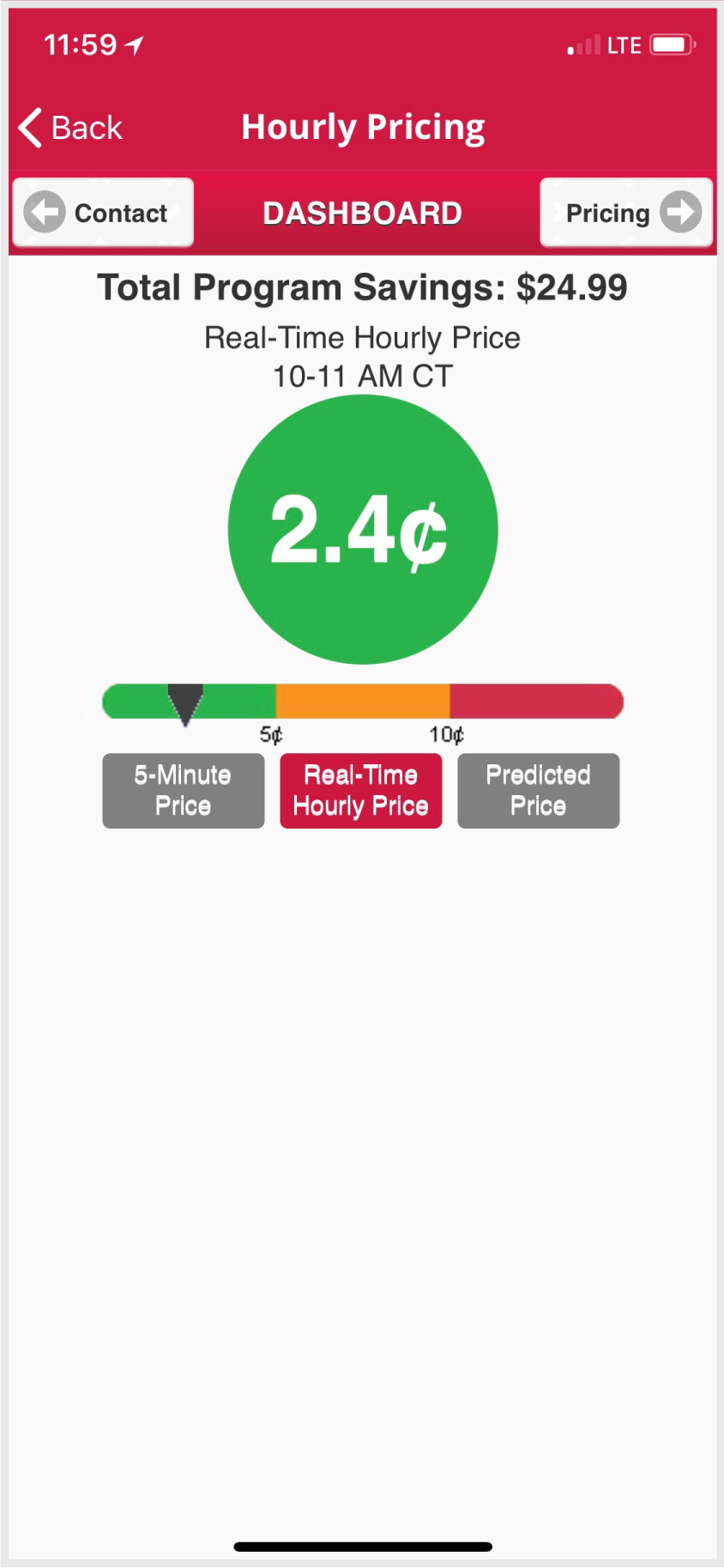The height and width of the screenshot is (1568, 724).
Task: Keep Real-Time Hourly Price selected
Action: coord(360,790)
